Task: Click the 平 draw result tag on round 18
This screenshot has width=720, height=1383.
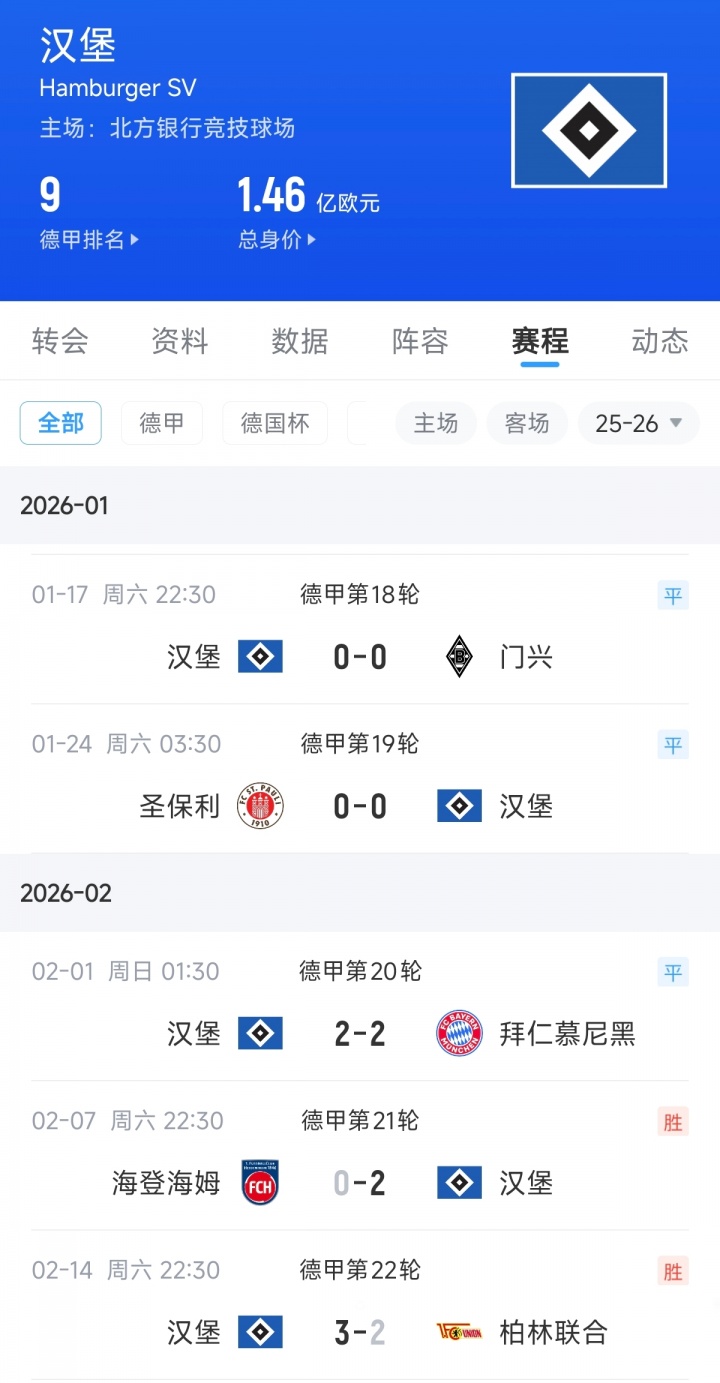Action: click(673, 595)
